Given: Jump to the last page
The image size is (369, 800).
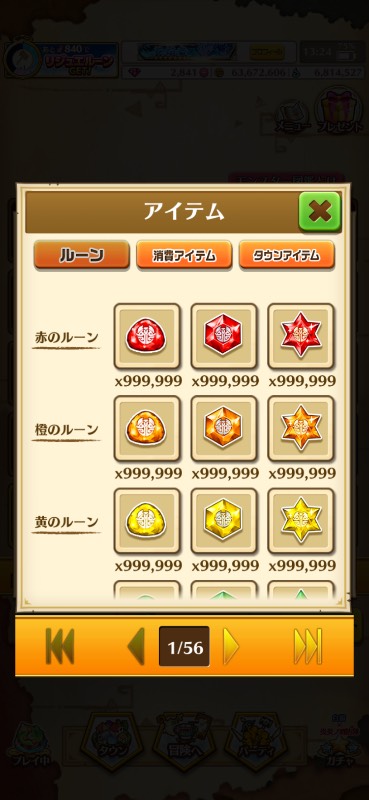Looking at the screenshot, I should (308, 646).
